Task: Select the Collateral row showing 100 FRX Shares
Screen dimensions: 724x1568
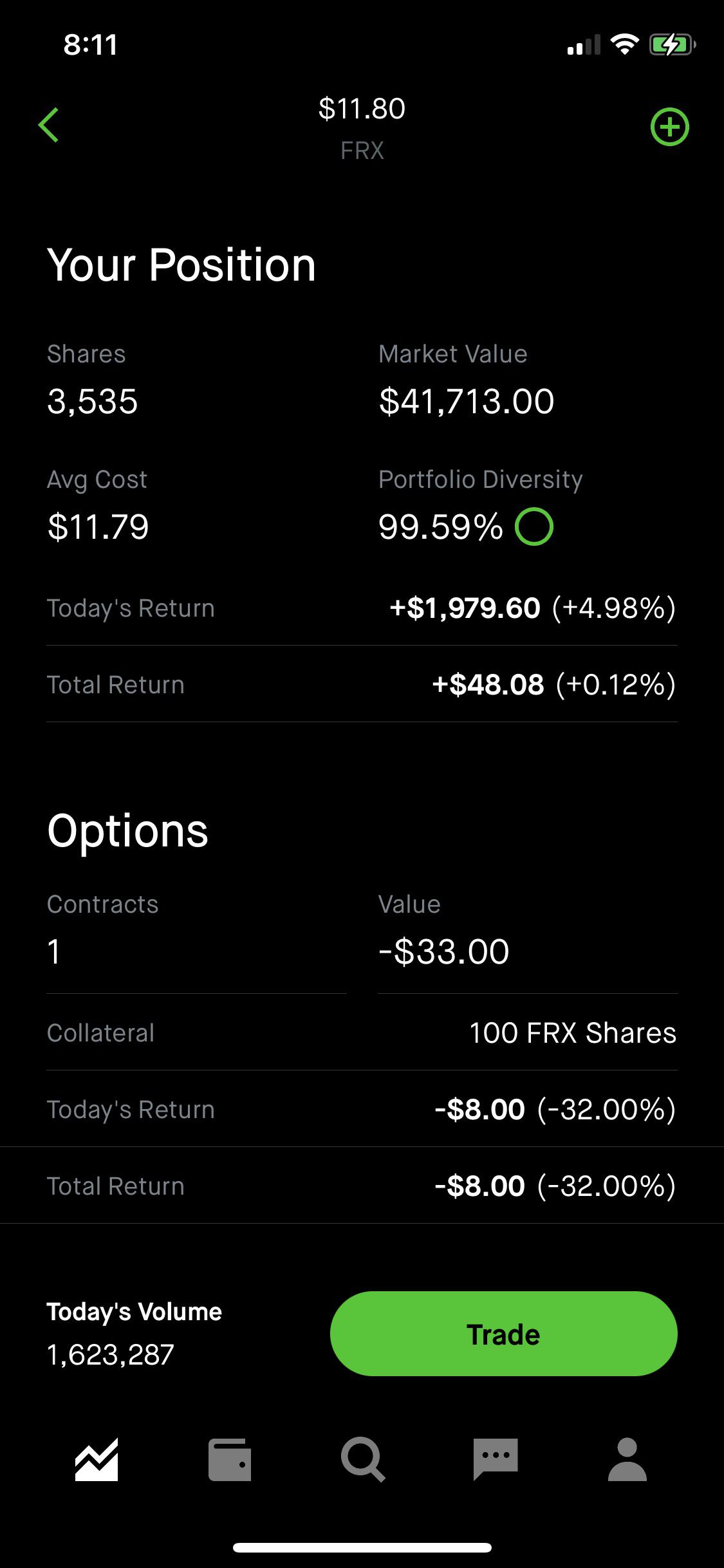Action: (x=362, y=1033)
